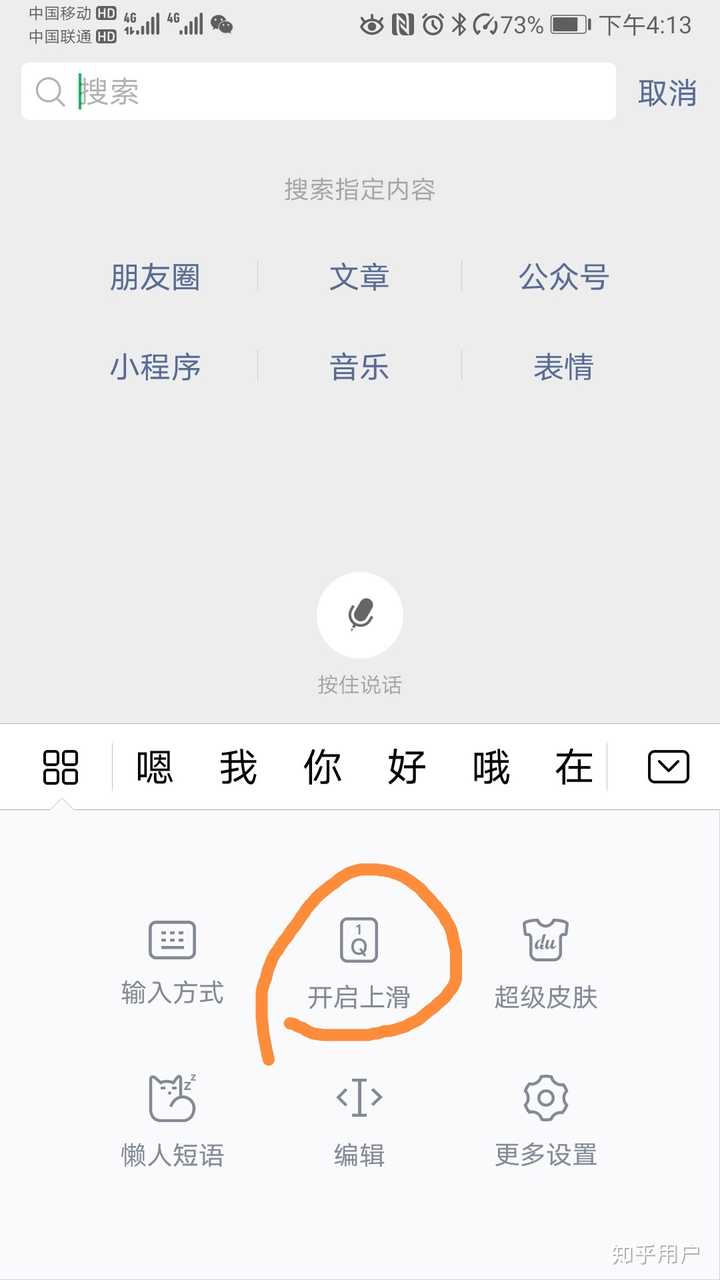Screen dimensions: 720x1280
Task: Search within 小程序
Action: click(155, 367)
